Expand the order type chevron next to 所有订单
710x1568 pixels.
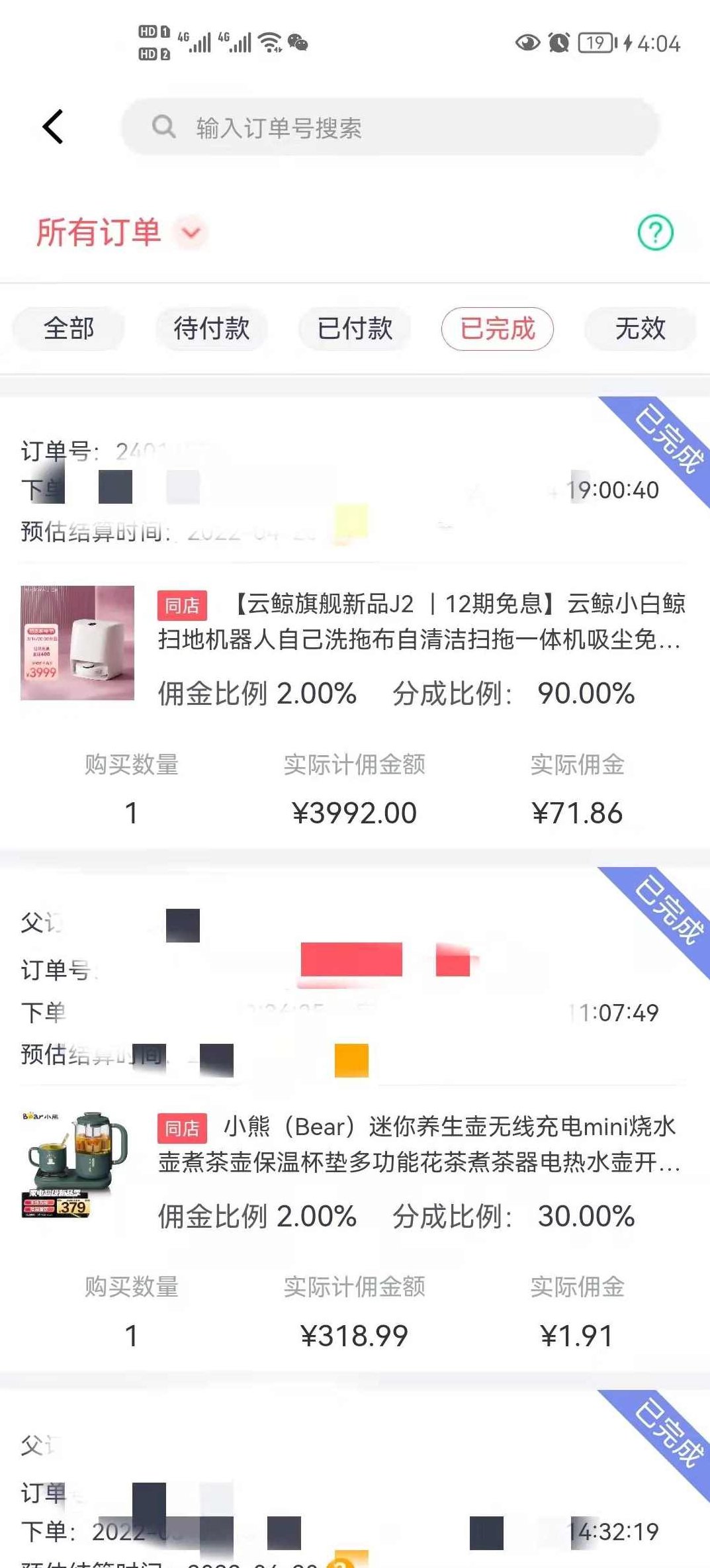(189, 234)
